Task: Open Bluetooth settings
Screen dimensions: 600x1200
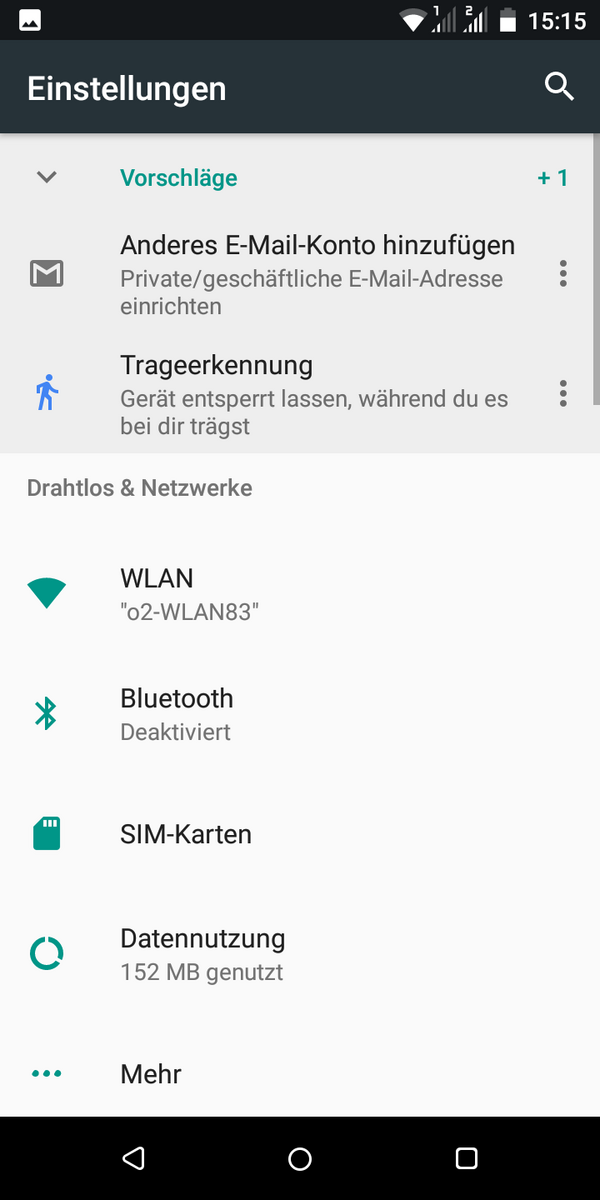Action: 300,714
